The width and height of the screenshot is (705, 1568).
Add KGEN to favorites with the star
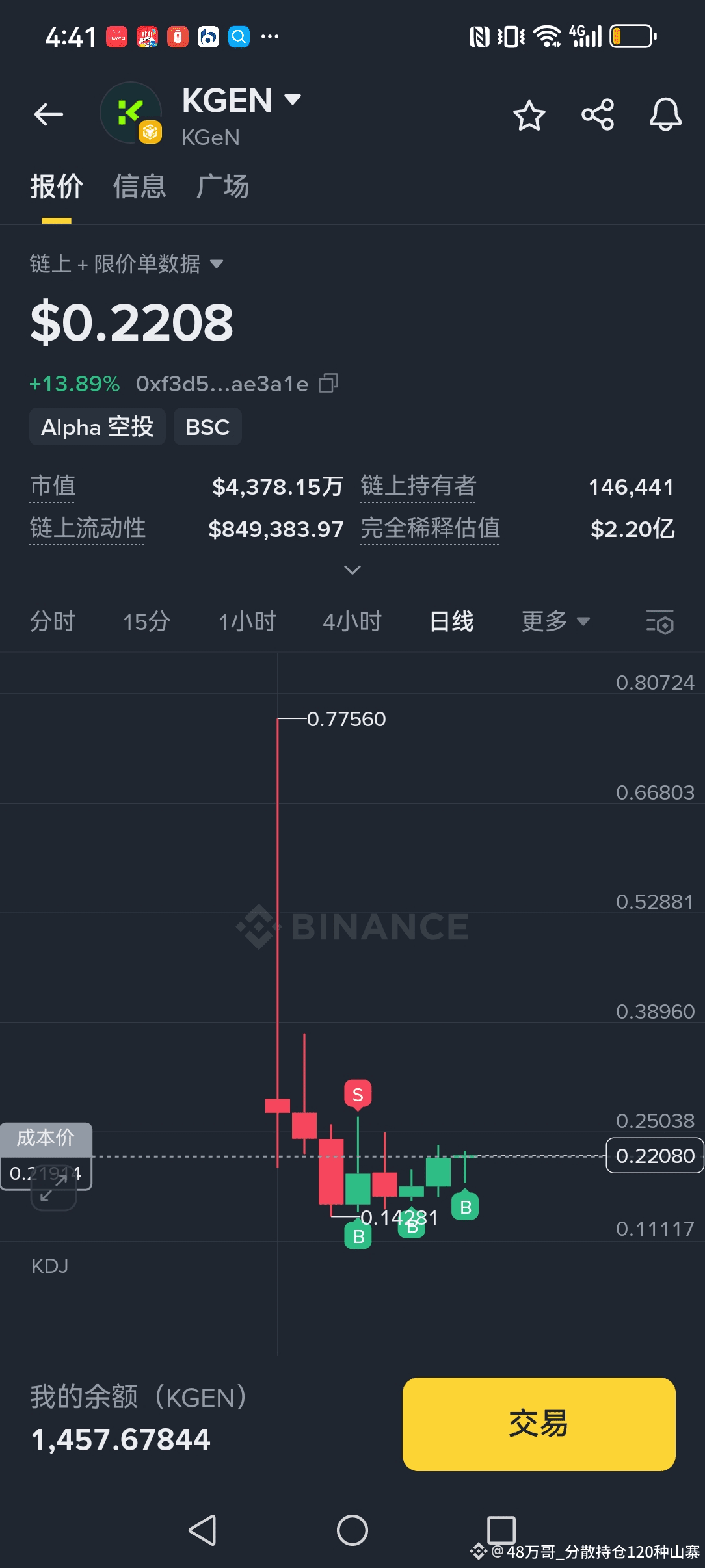(529, 116)
